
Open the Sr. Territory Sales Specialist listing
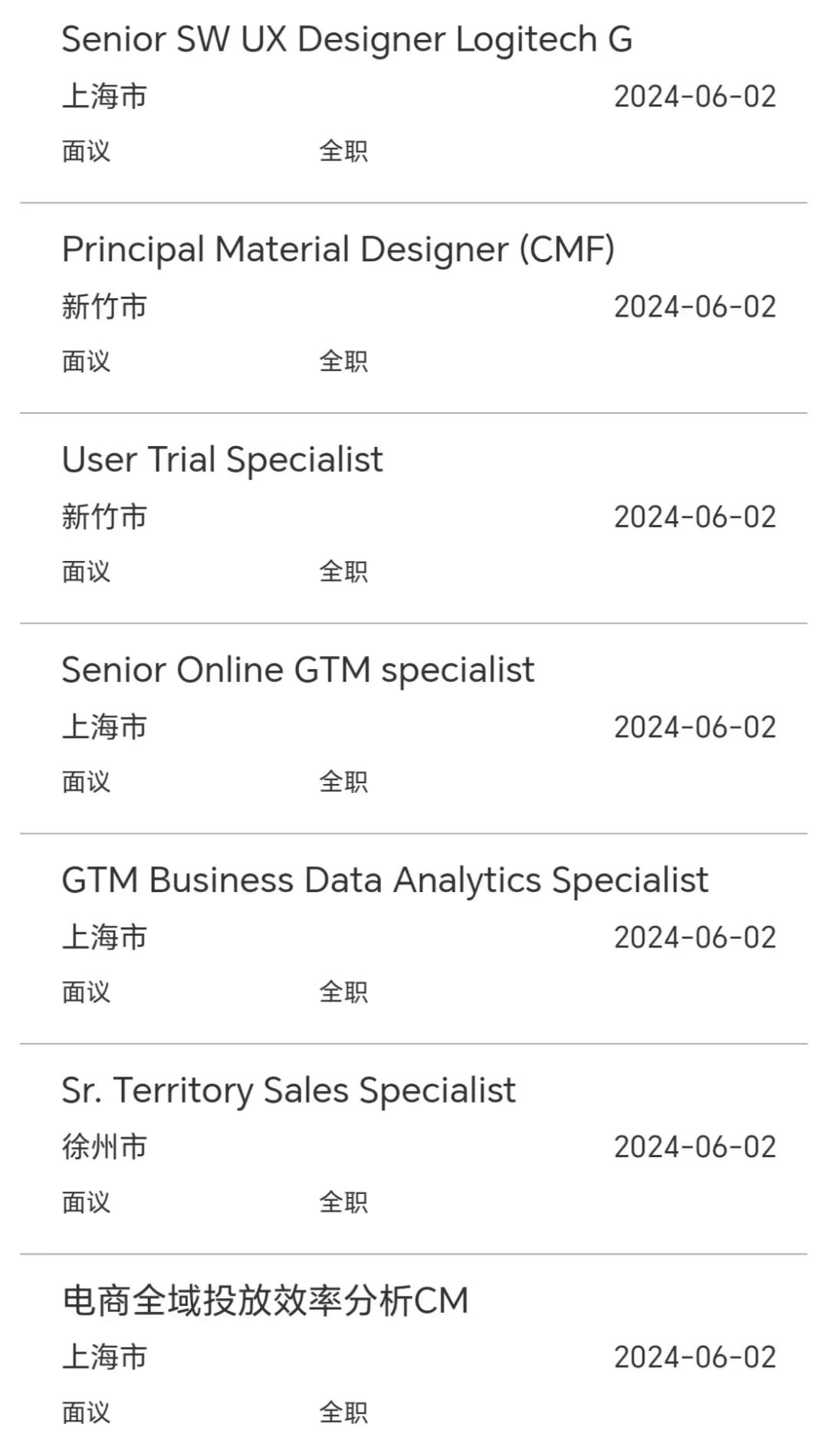click(x=414, y=1149)
